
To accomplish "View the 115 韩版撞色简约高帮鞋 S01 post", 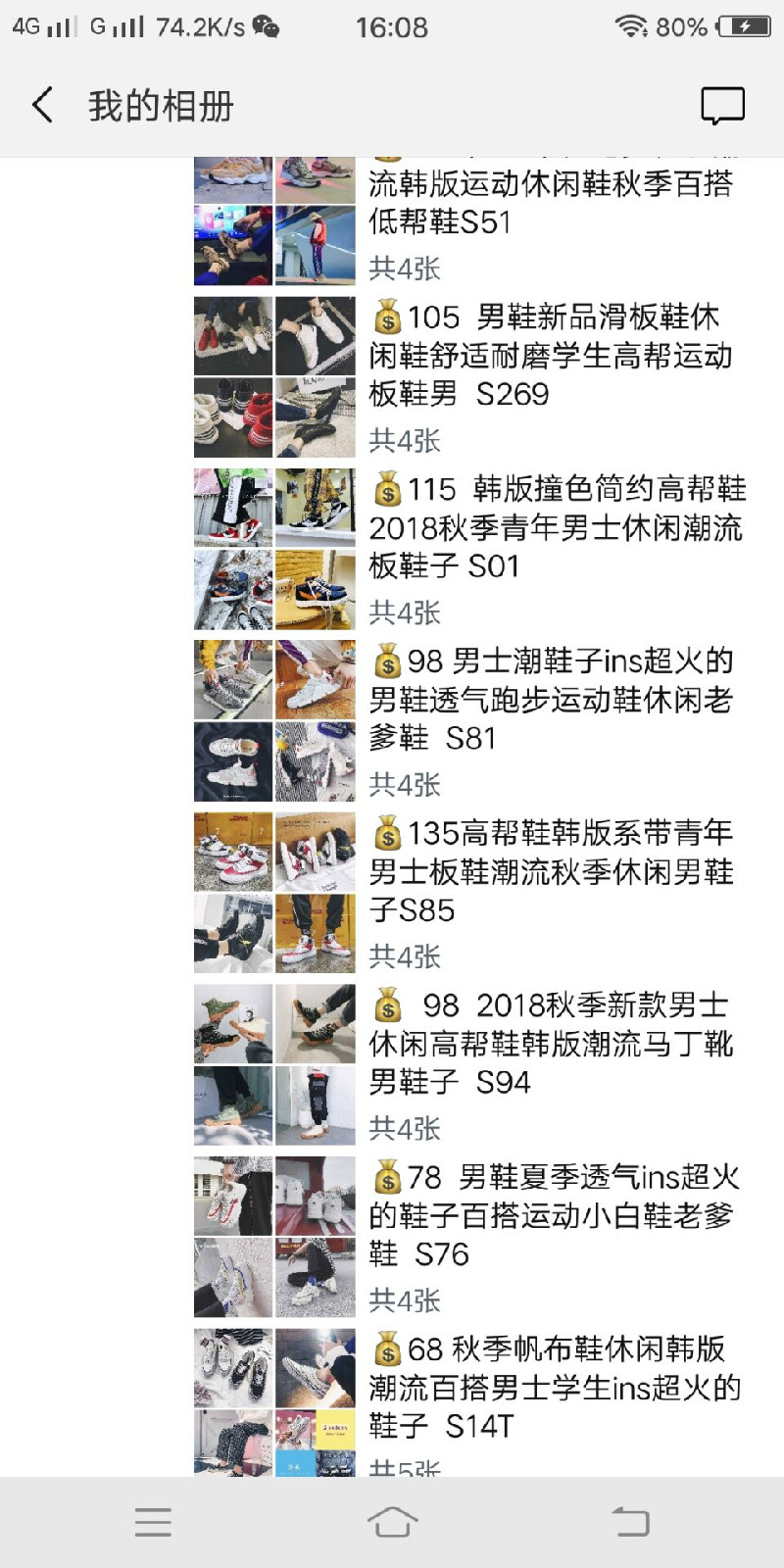I will point(470,549).
